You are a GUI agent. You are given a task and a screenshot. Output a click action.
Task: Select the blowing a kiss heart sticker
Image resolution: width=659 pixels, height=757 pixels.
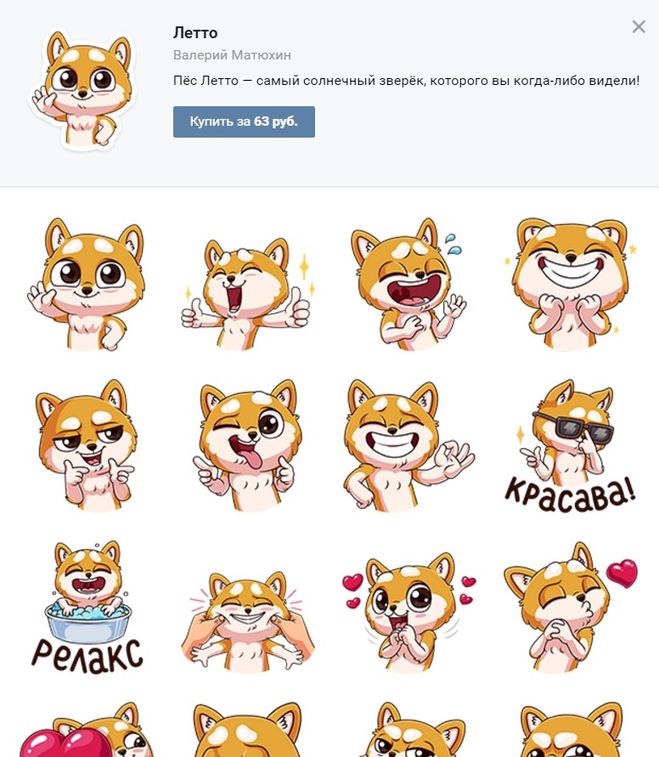tap(571, 605)
